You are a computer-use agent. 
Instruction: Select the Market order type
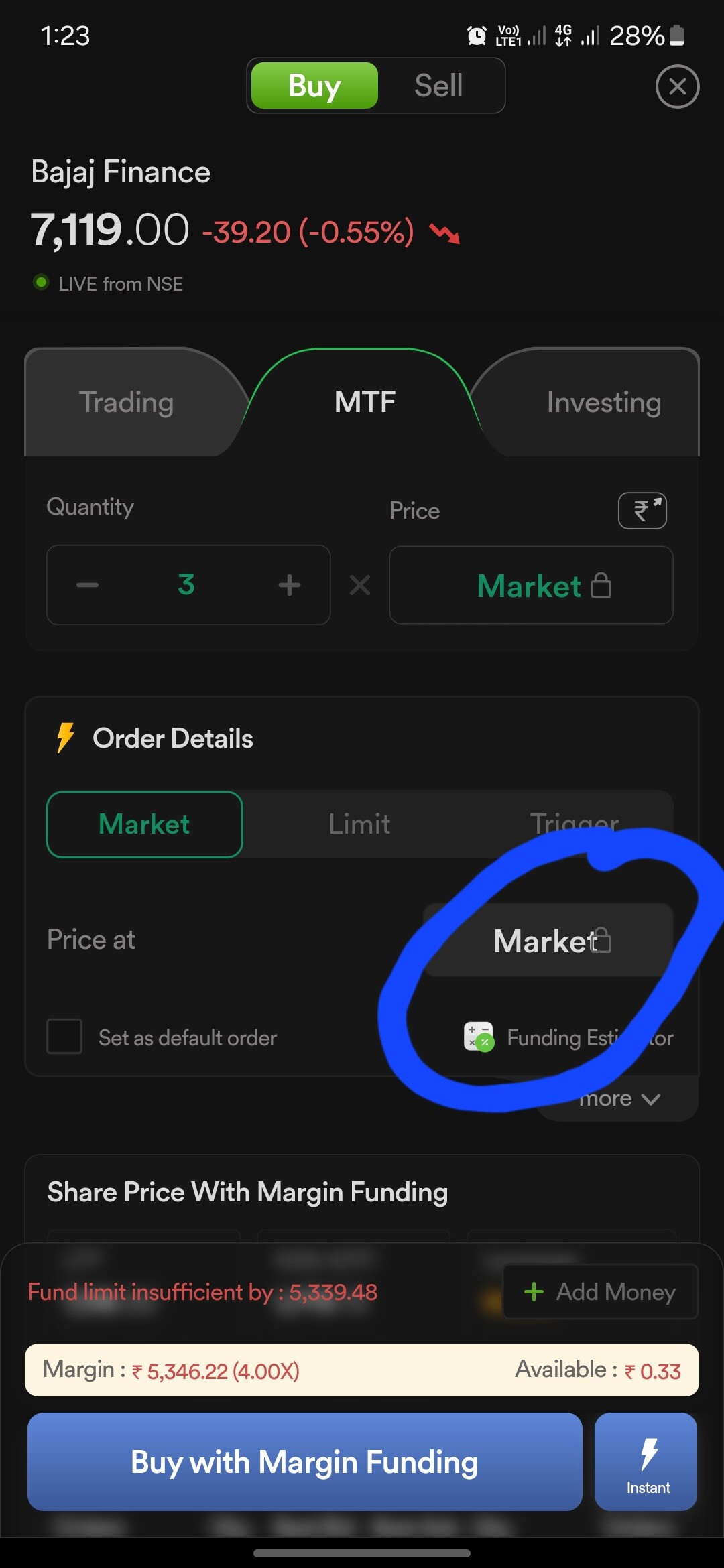[145, 824]
